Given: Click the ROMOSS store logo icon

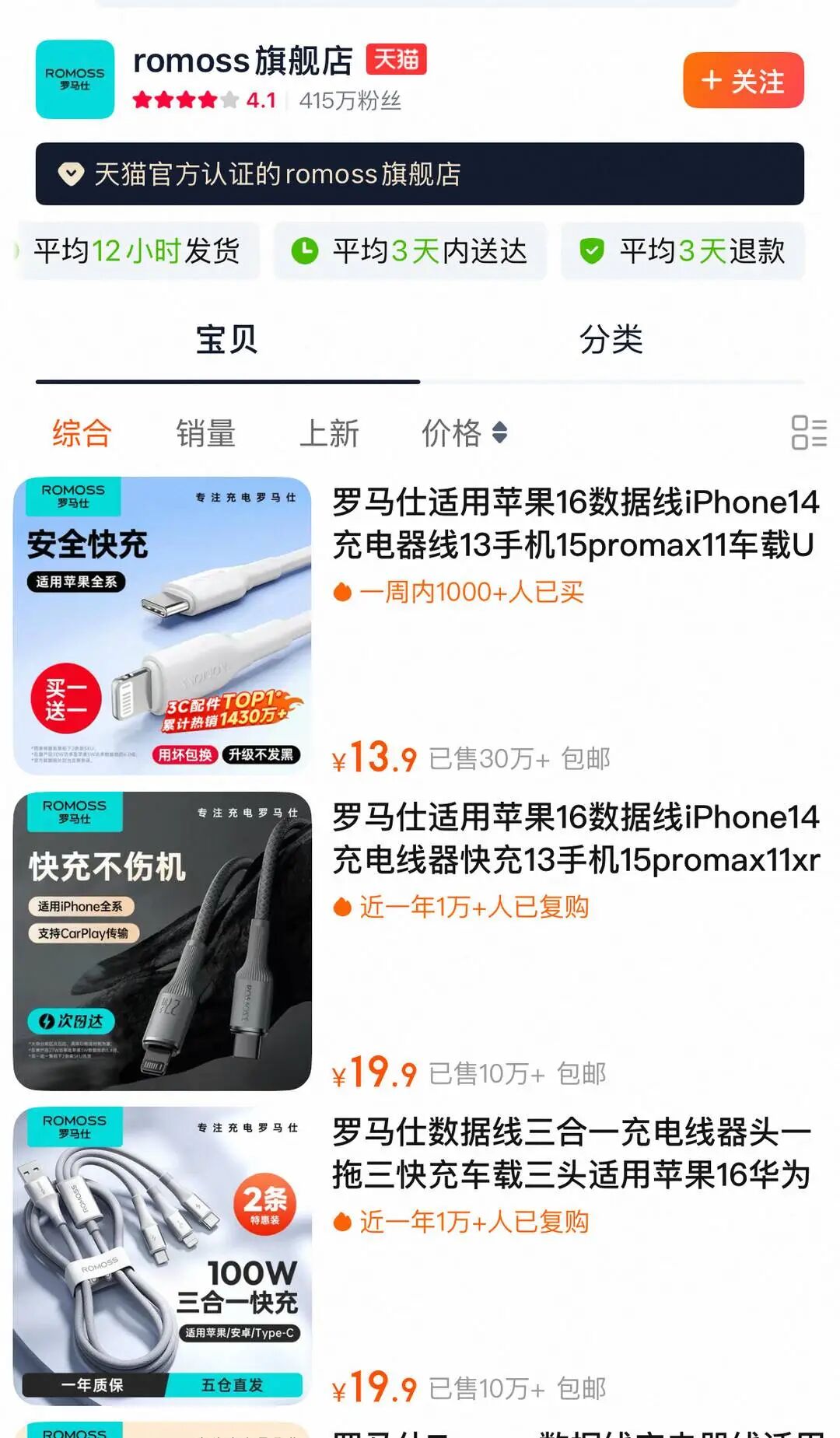Looking at the screenshot, I should 74,79.
